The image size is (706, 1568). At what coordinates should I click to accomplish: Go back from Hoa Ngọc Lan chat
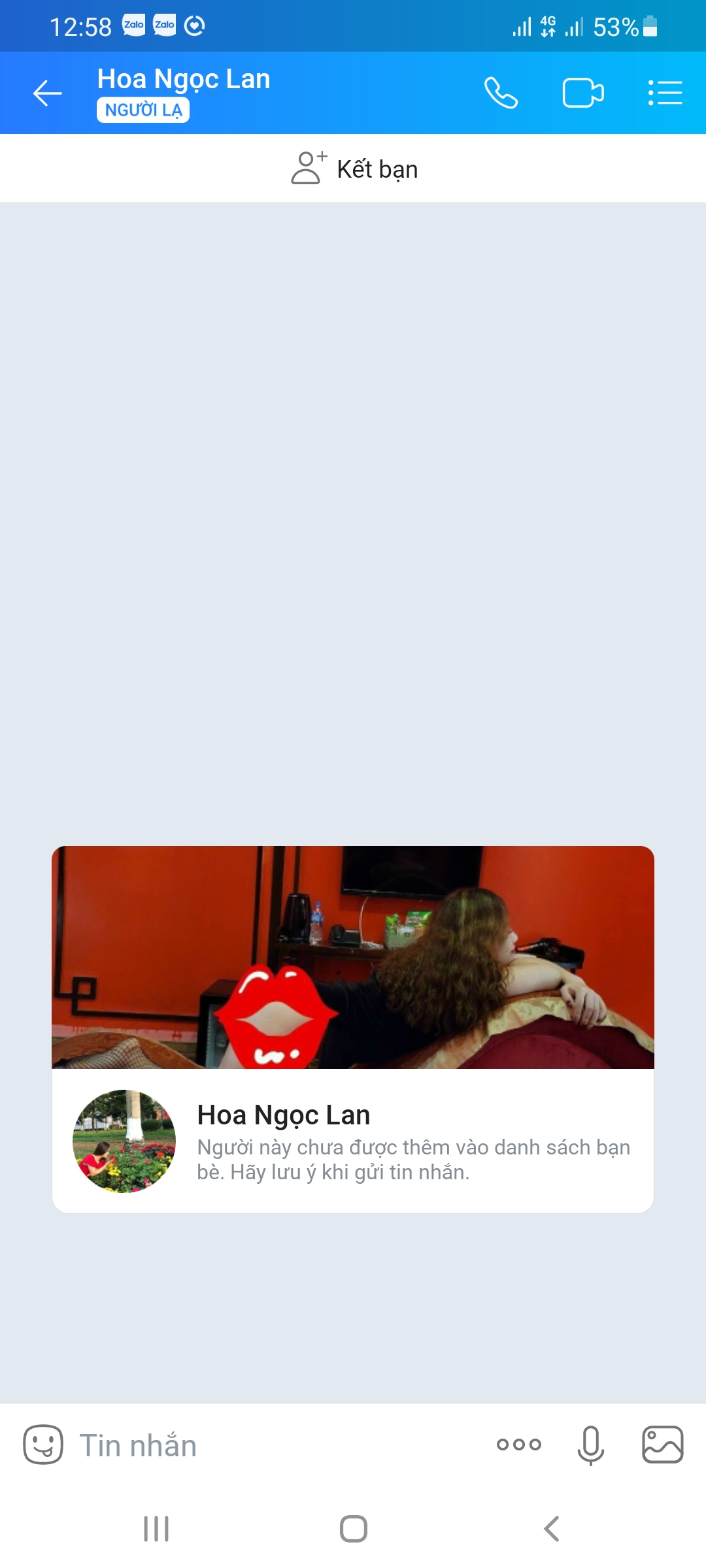click(48, 93)
